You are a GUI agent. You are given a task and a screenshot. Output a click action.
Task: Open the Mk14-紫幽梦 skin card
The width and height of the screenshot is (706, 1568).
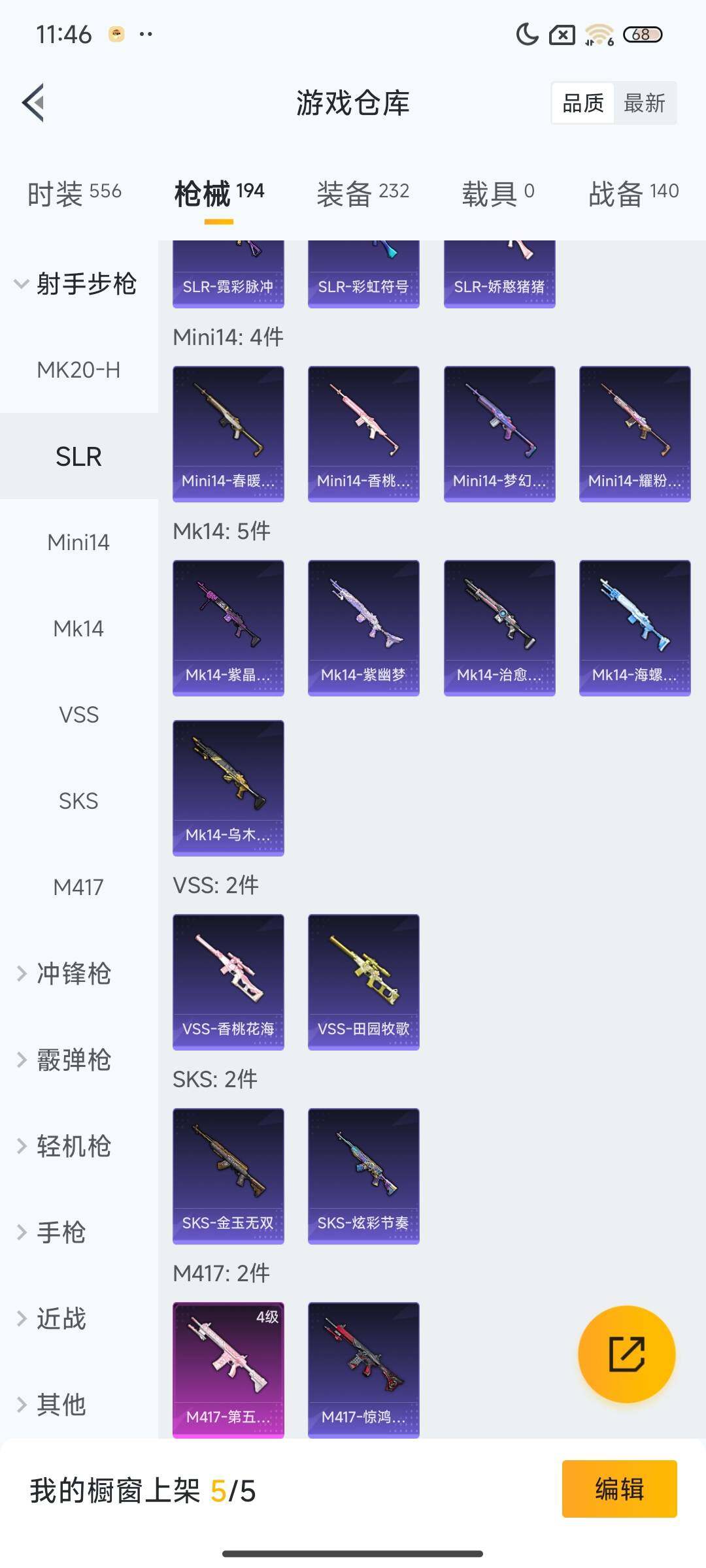pyautogui.click(x=363, y=627)
